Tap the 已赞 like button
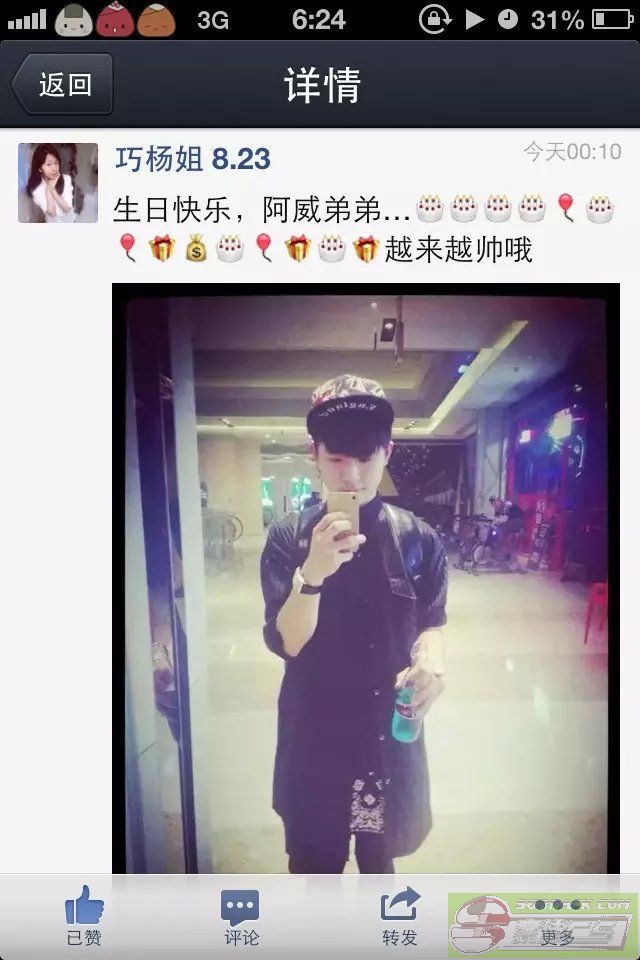This screenshot has width=640, height=960. (84, 915)
